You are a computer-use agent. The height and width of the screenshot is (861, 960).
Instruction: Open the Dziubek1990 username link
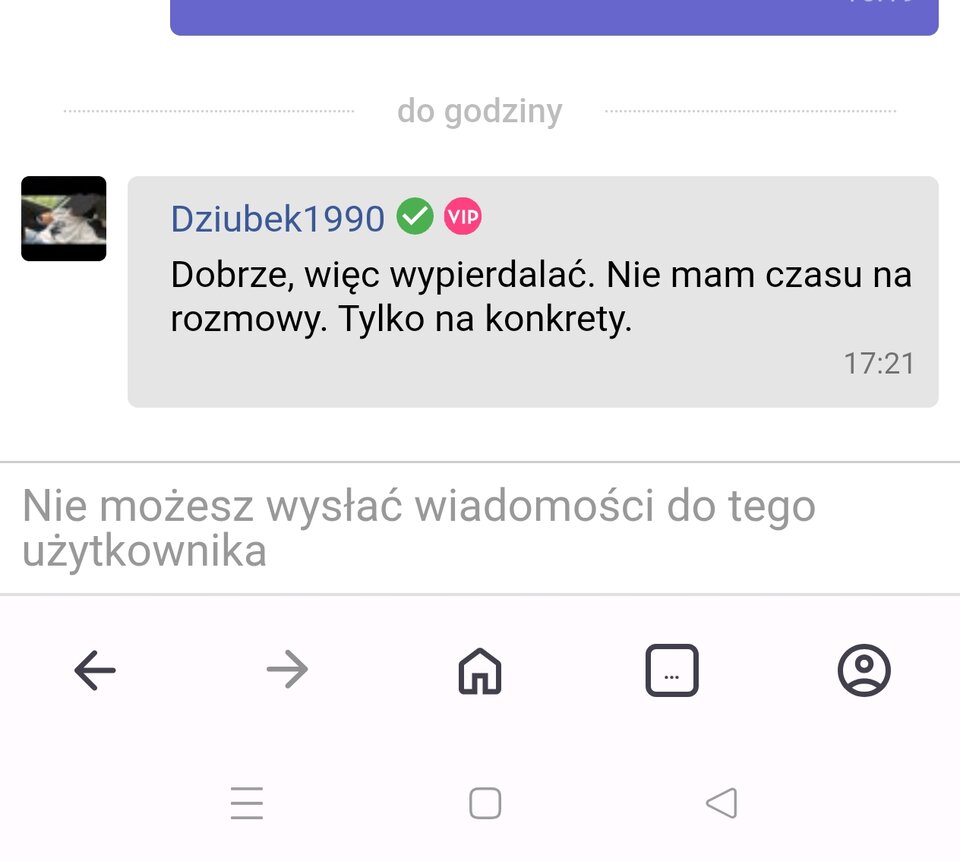click(x=277, y=218)
